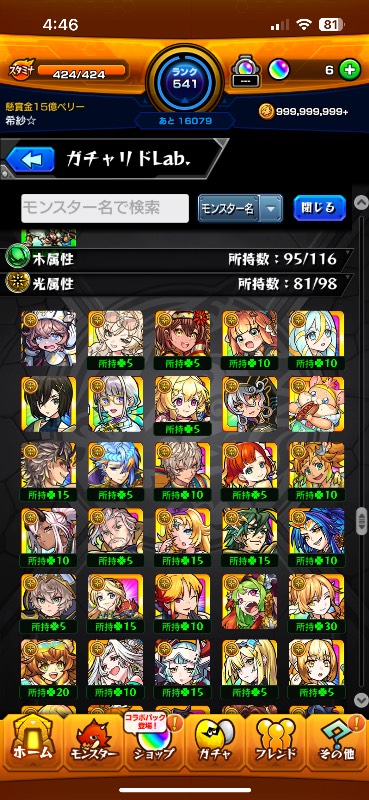
Task: Expand the 木属性 section header
Action: [178, 259]
